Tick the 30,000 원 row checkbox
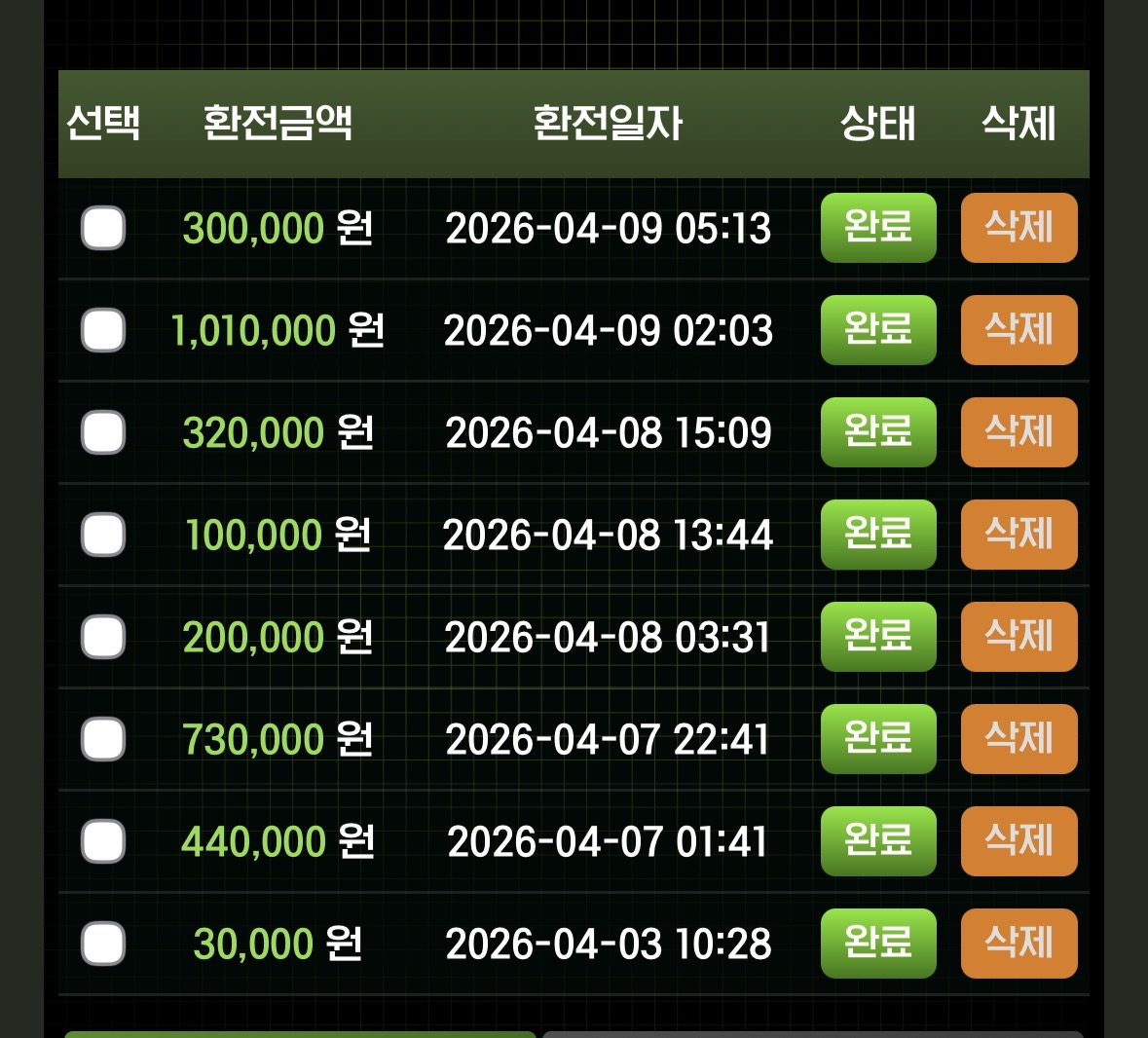Viewport: 1148px width, 1038px height. [103, 944]
